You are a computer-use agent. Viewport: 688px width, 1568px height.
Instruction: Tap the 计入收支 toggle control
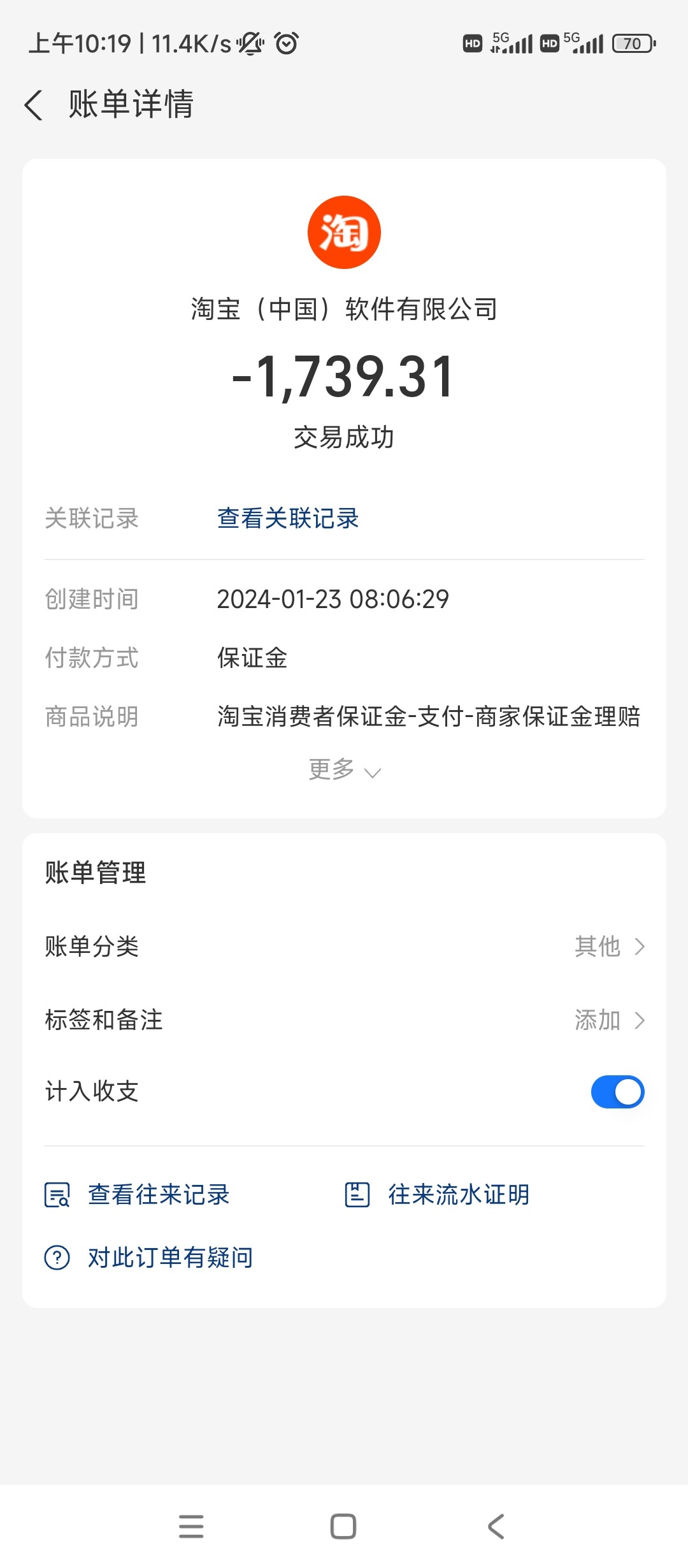(616, 1091)
